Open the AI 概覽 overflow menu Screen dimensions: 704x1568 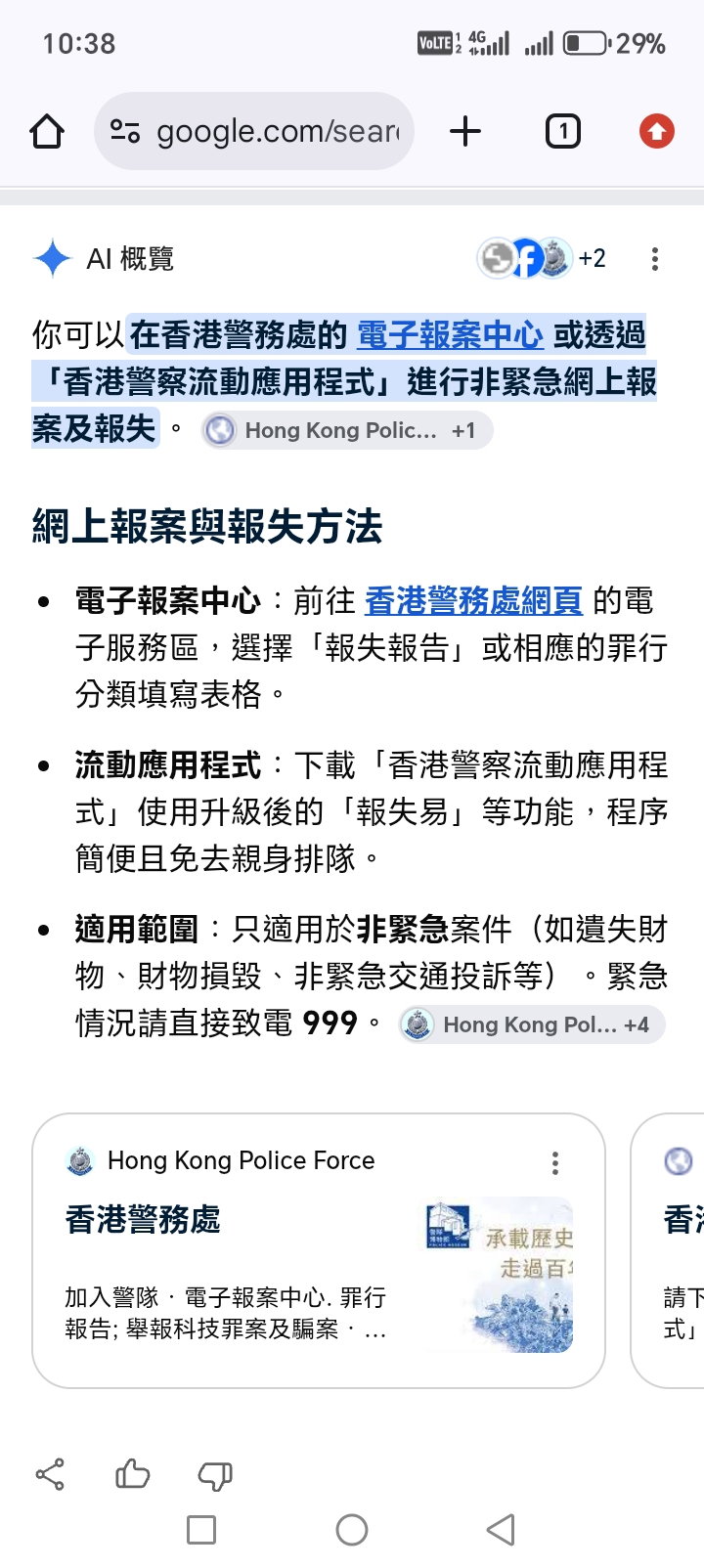655,259
